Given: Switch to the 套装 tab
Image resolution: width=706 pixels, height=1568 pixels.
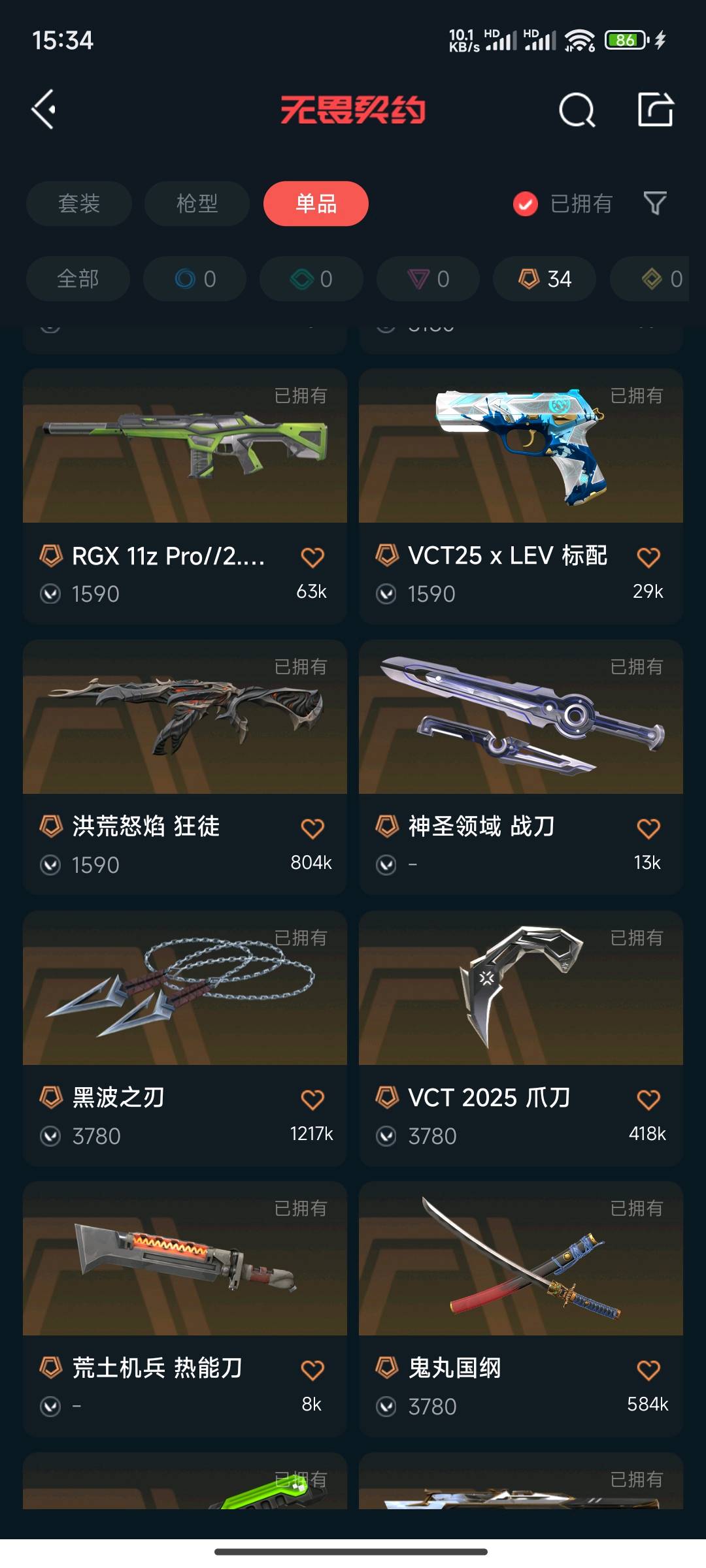Looking at the screenshot, I should [x=79, y=204].
